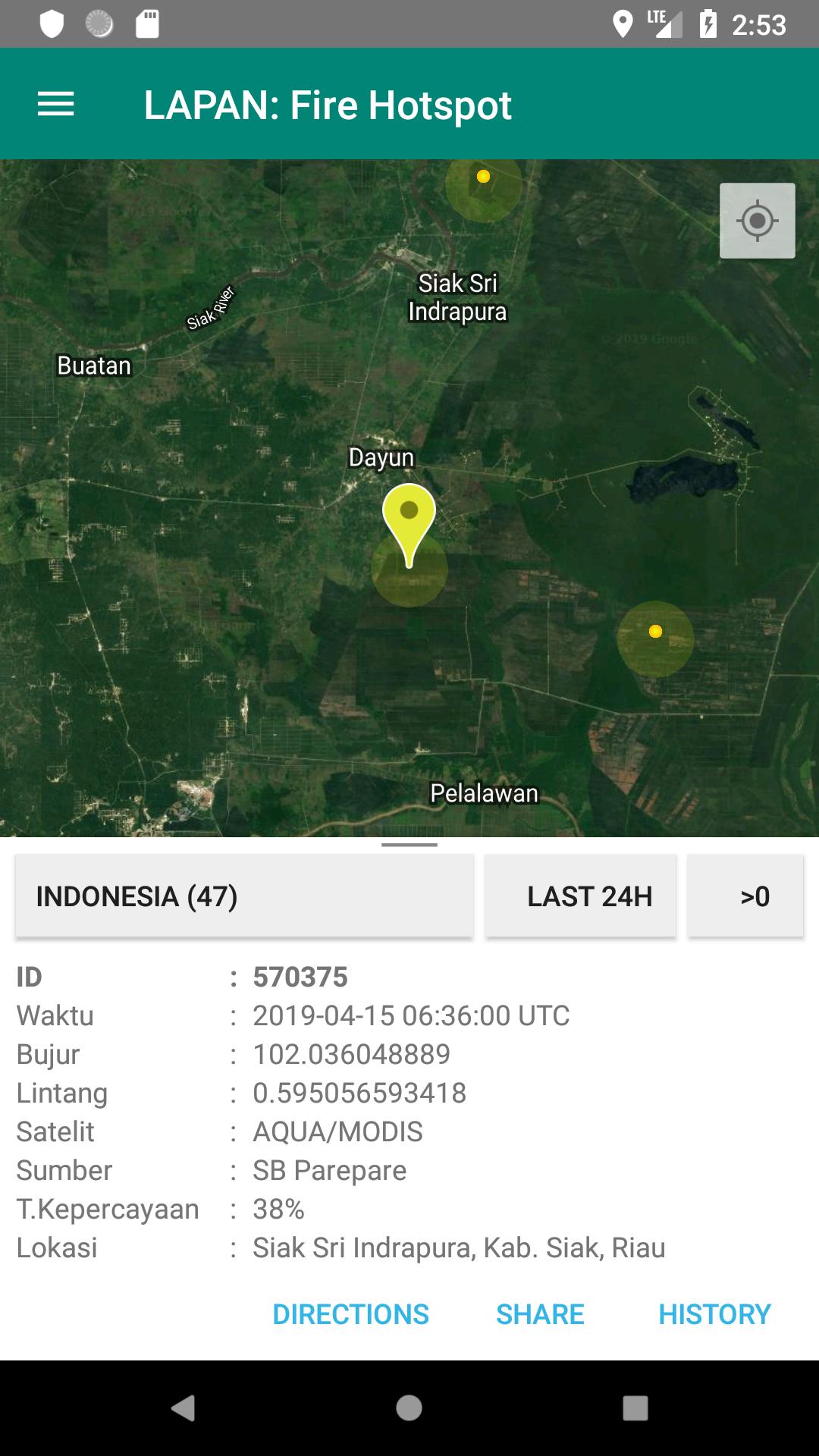819x1456 pixels.
Task: Activate the my-location button on the map
Action: pos(756,221)
